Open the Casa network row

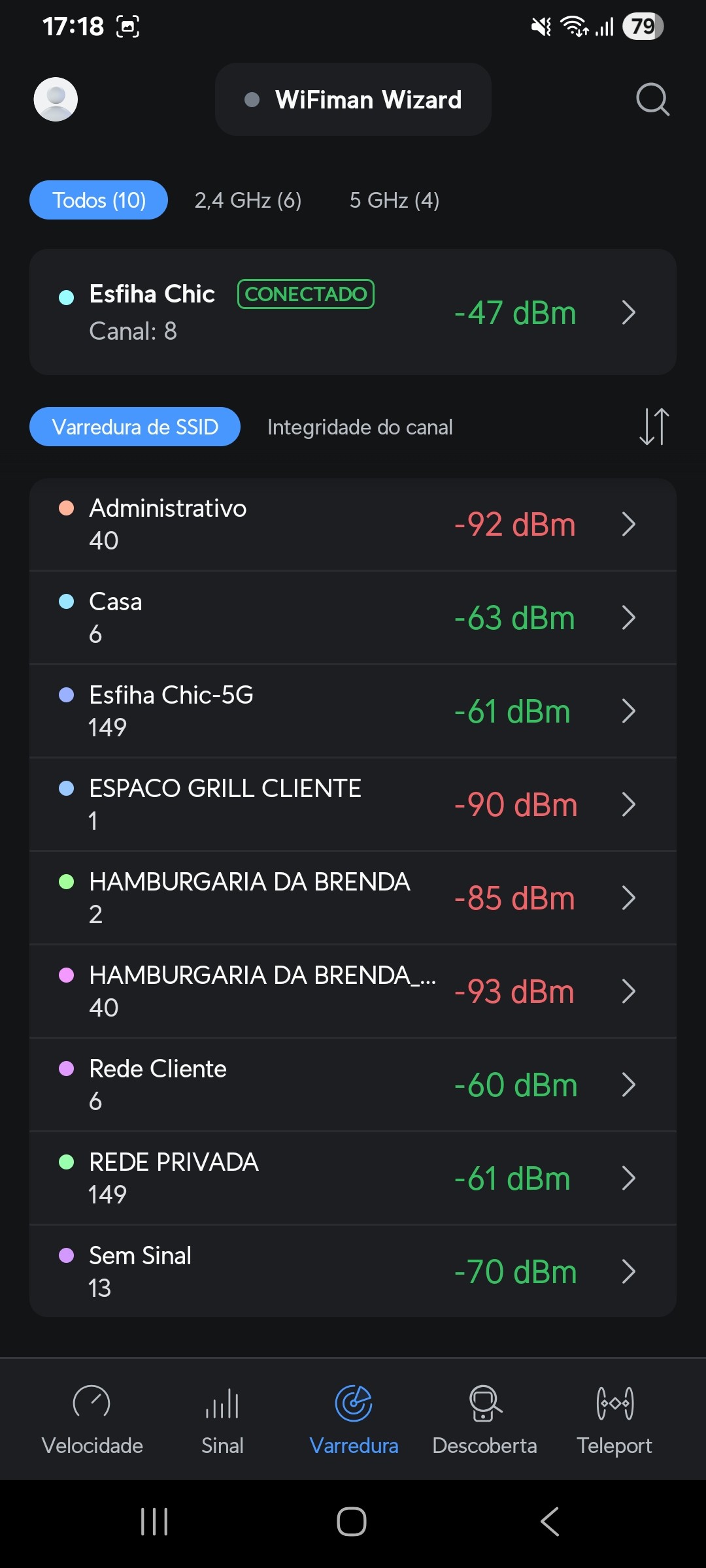point(353,618)
